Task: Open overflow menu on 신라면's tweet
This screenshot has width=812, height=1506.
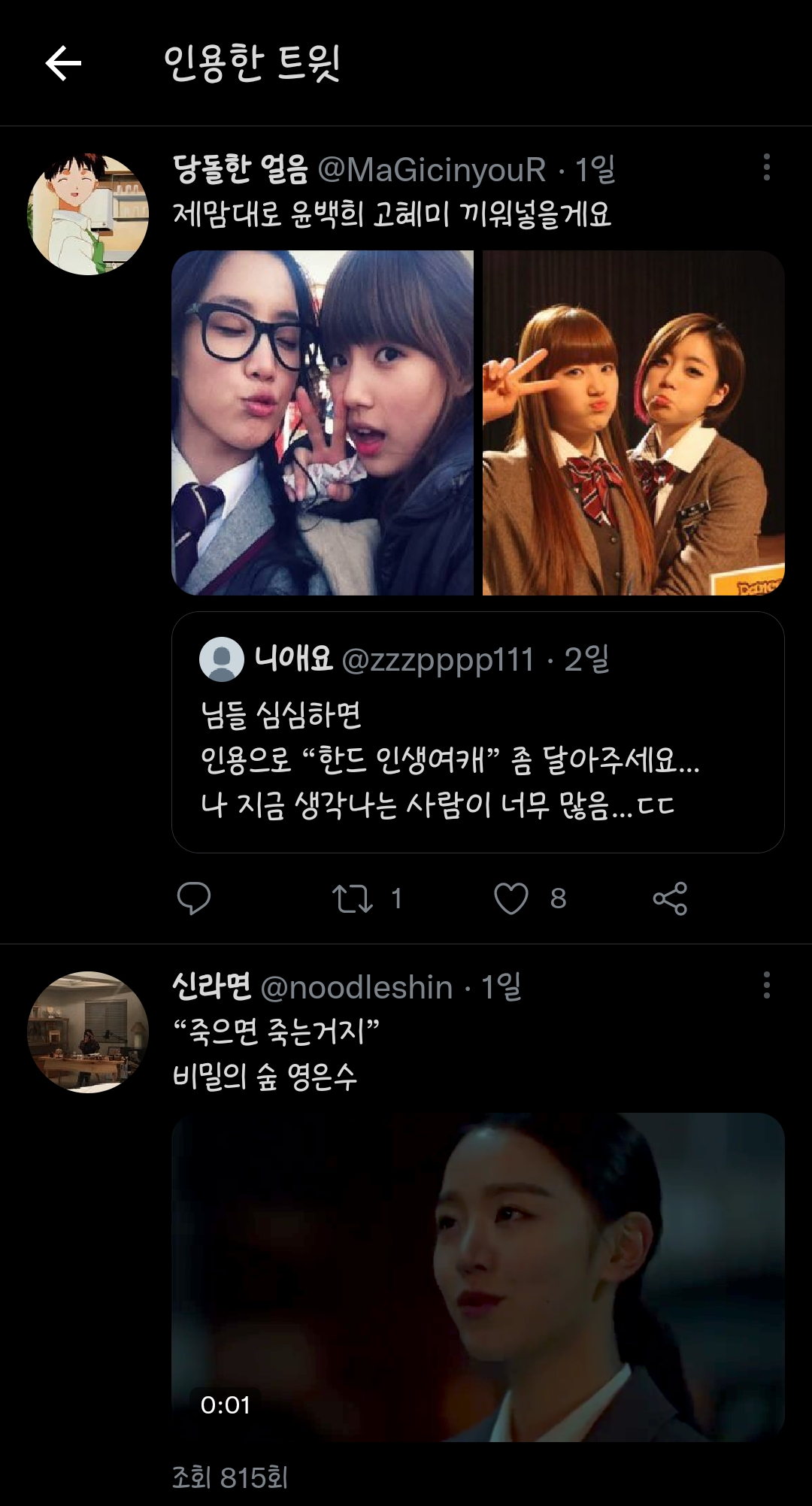Action: pos(766,985)
